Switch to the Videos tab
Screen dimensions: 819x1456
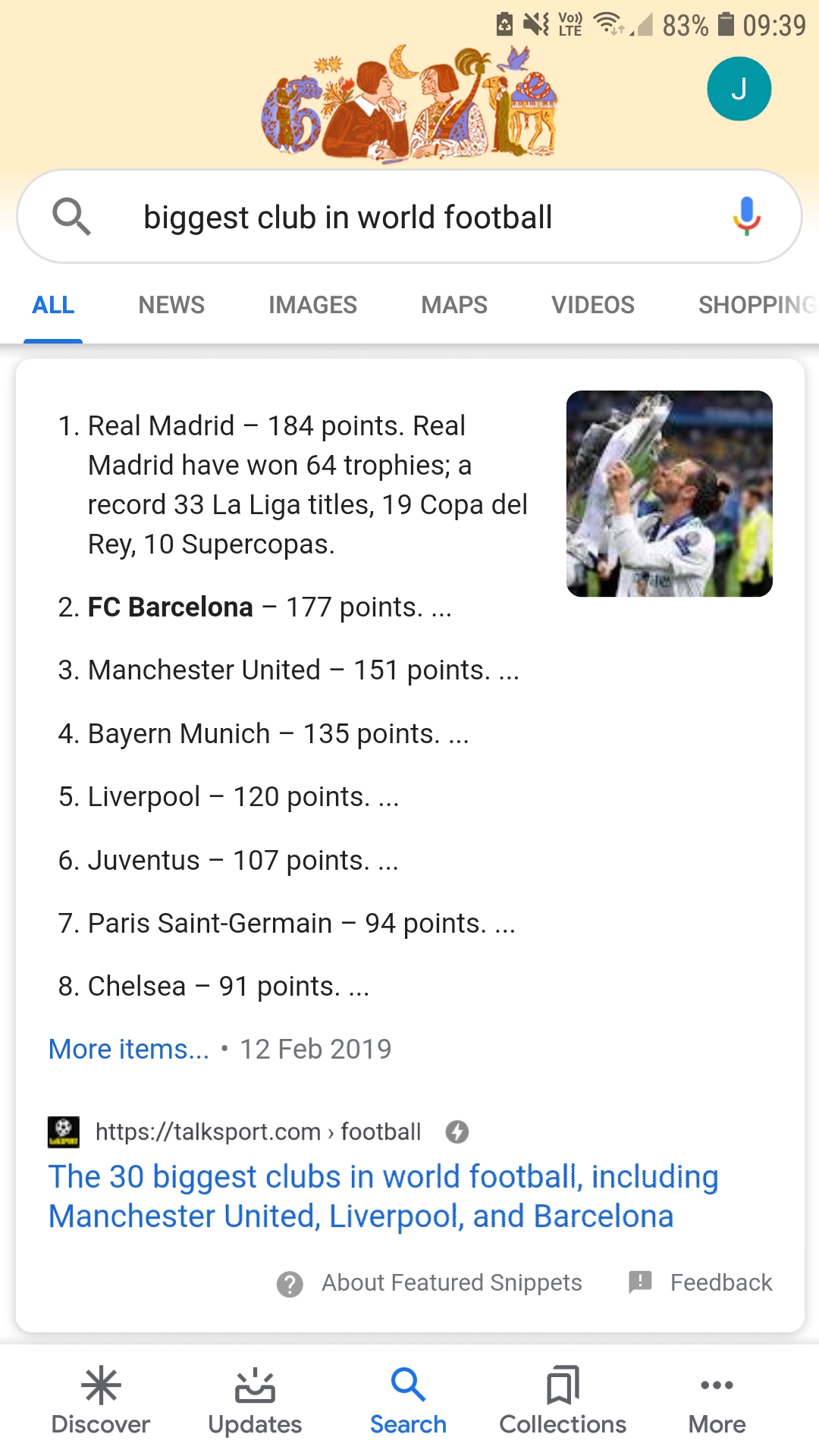(x=593, y=305)
